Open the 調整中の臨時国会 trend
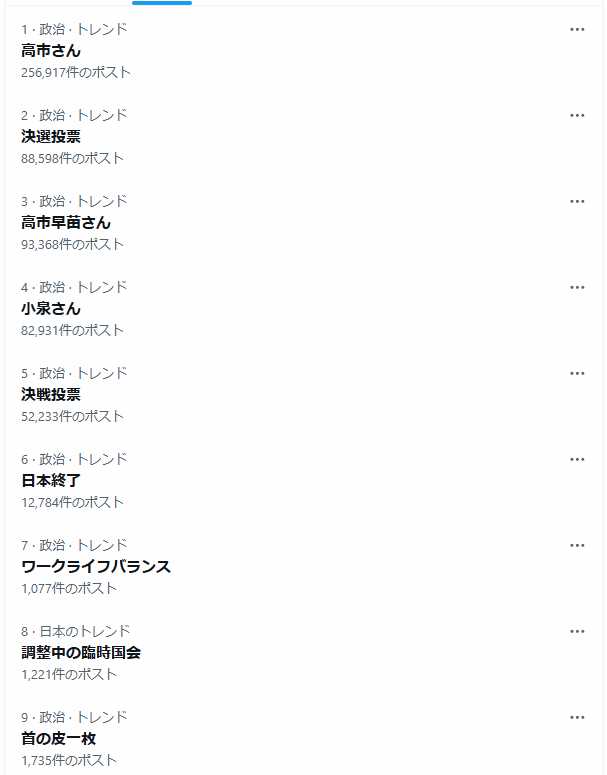 [81, 652]
